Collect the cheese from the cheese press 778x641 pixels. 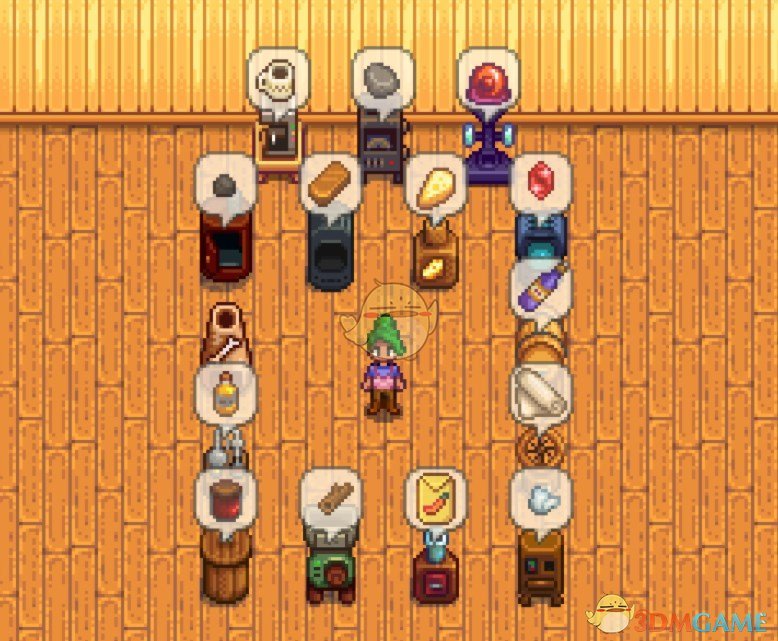pyautogui.click(x=435, y=187)
